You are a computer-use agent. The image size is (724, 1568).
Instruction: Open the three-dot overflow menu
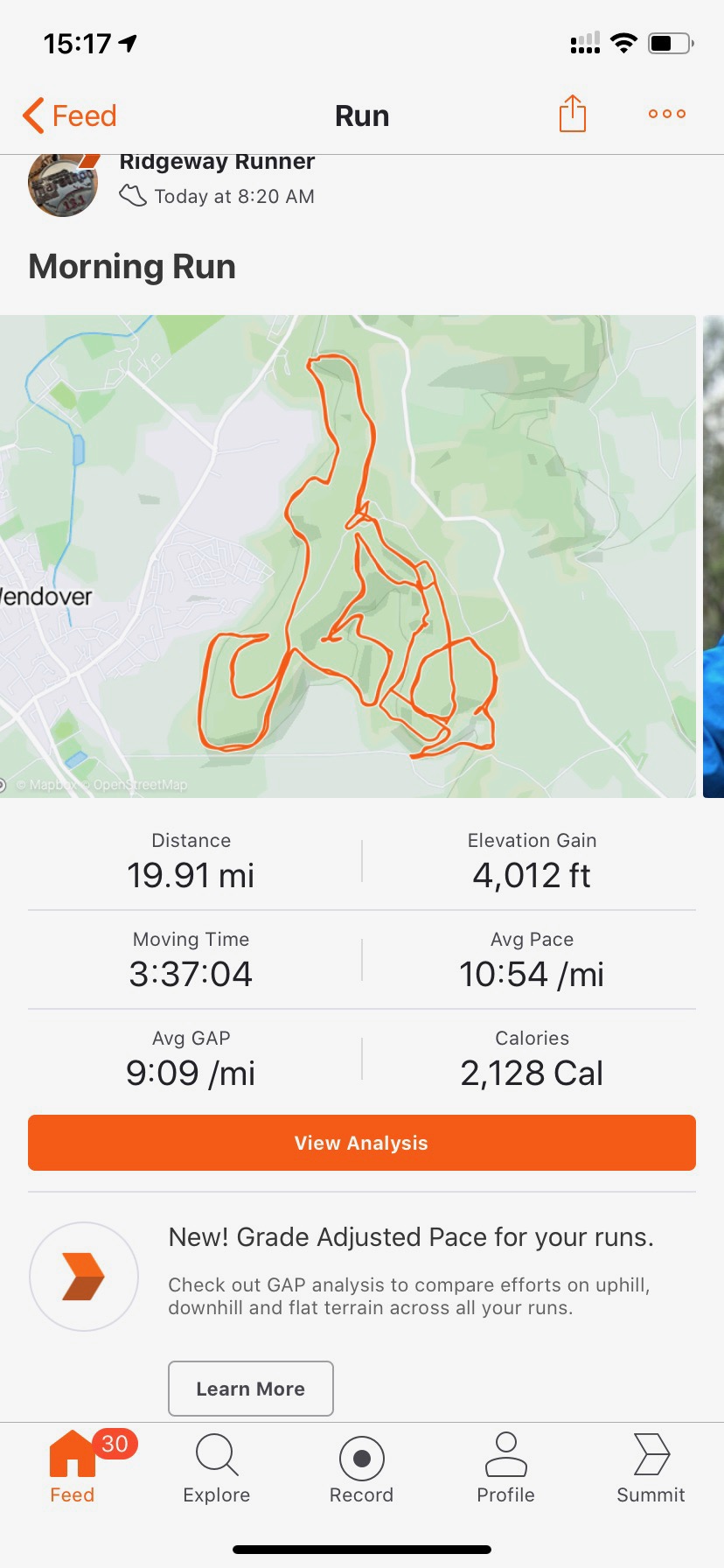pos(666,114)
